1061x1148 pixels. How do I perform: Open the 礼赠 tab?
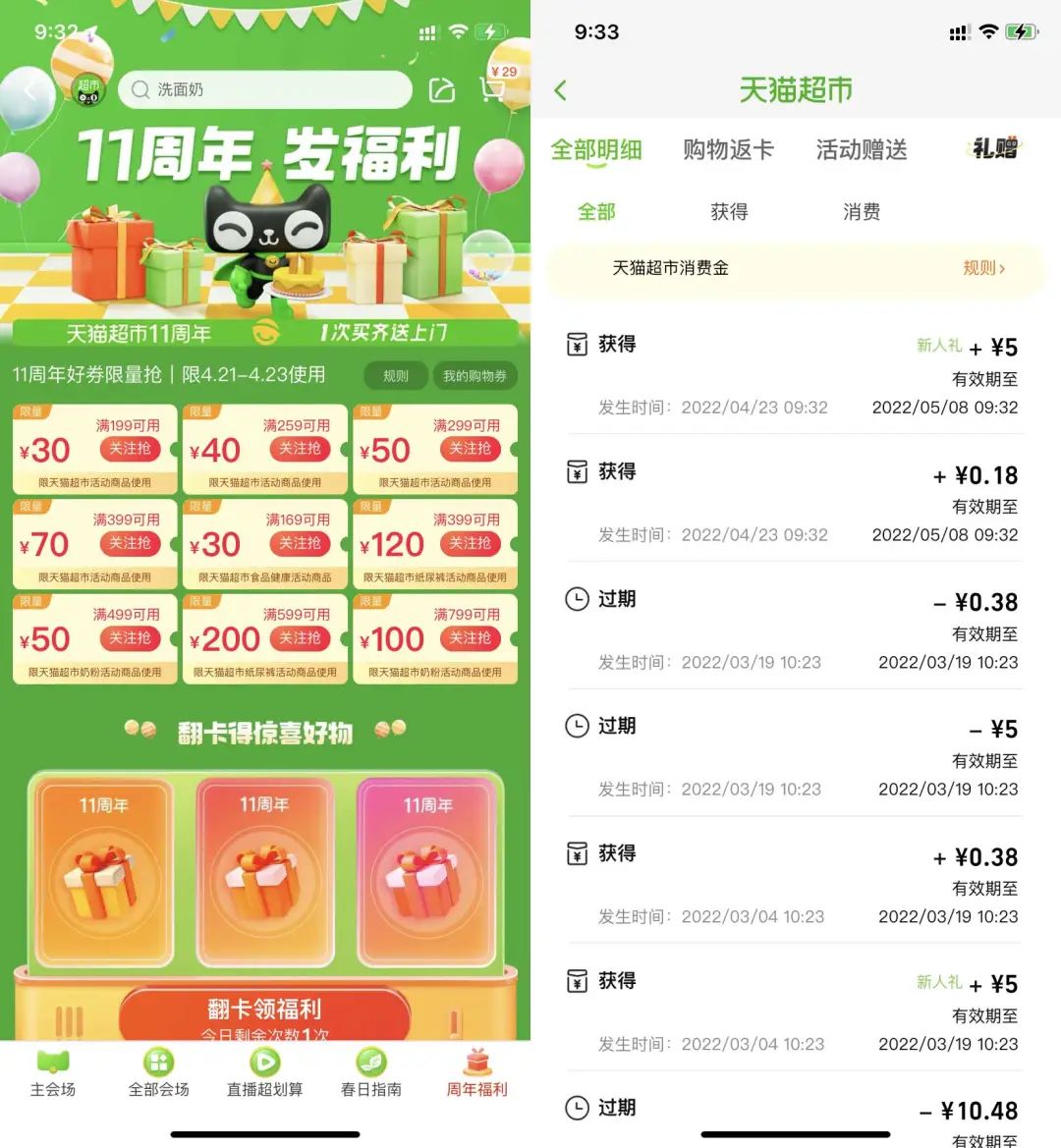point(995,149)
